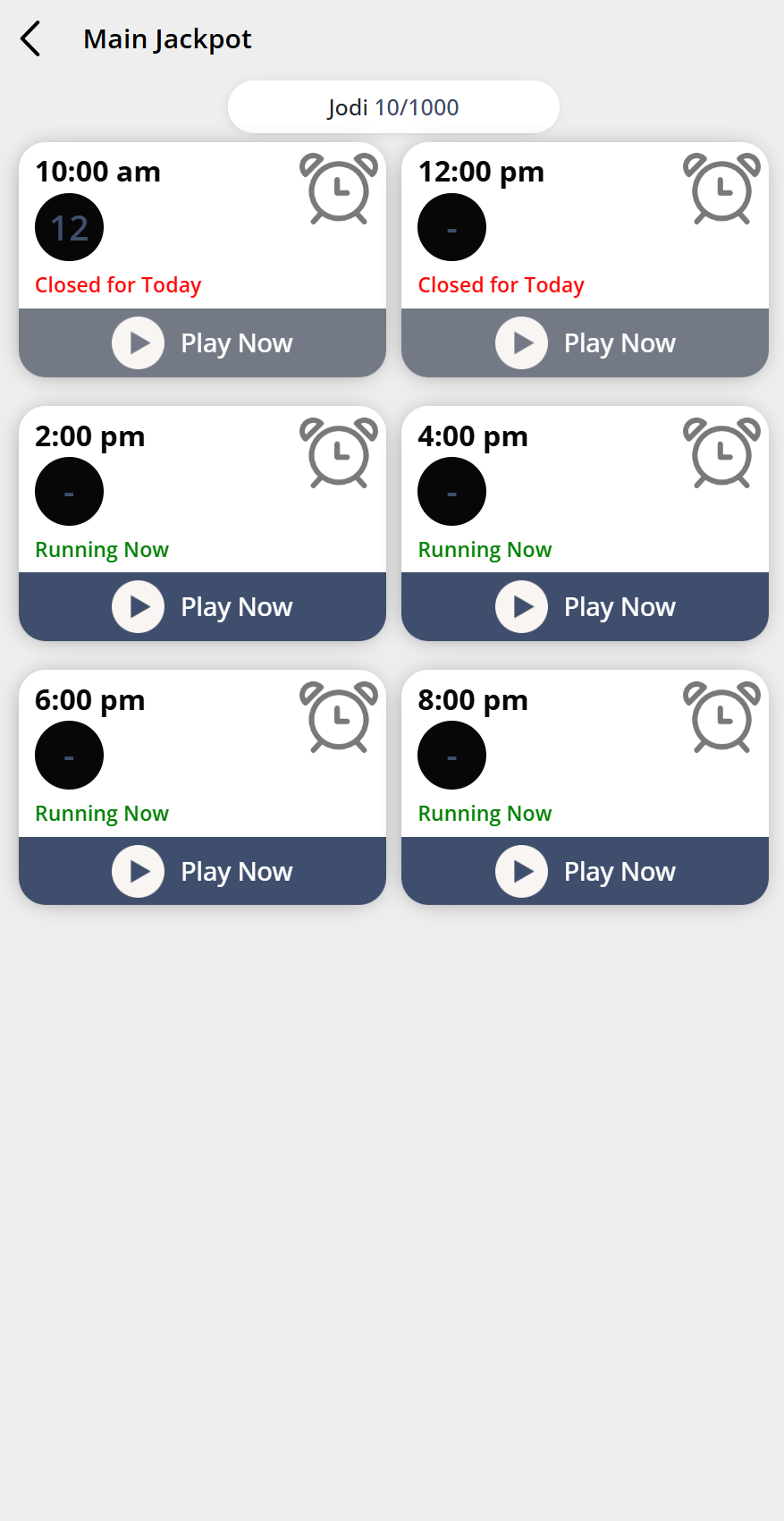The image size is (784, 1521).
Task: Click the play icon on the 10:00 am card
Action: [x=138, y=342]
